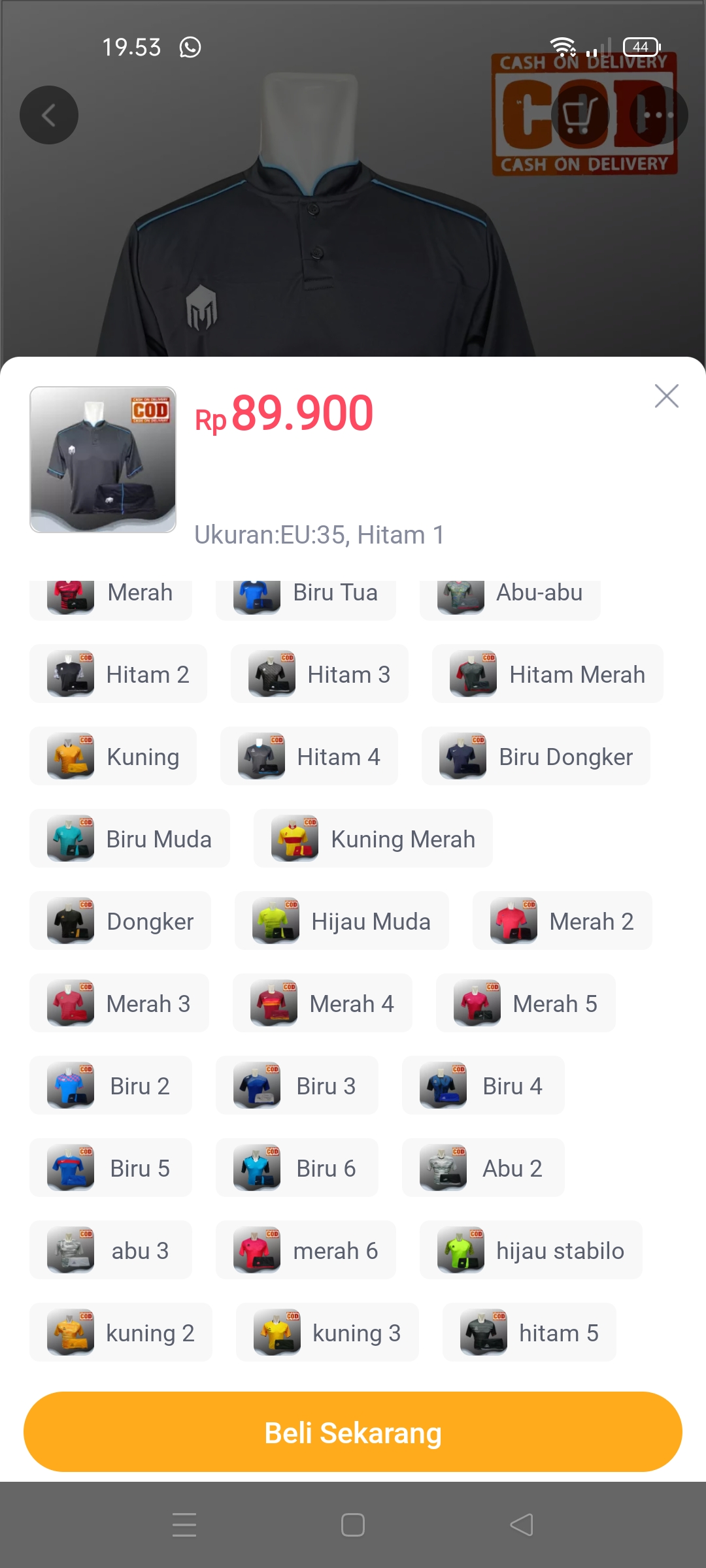Go back using the system back button
The height and width of the screenshot is (1568, 706).
522,1525
